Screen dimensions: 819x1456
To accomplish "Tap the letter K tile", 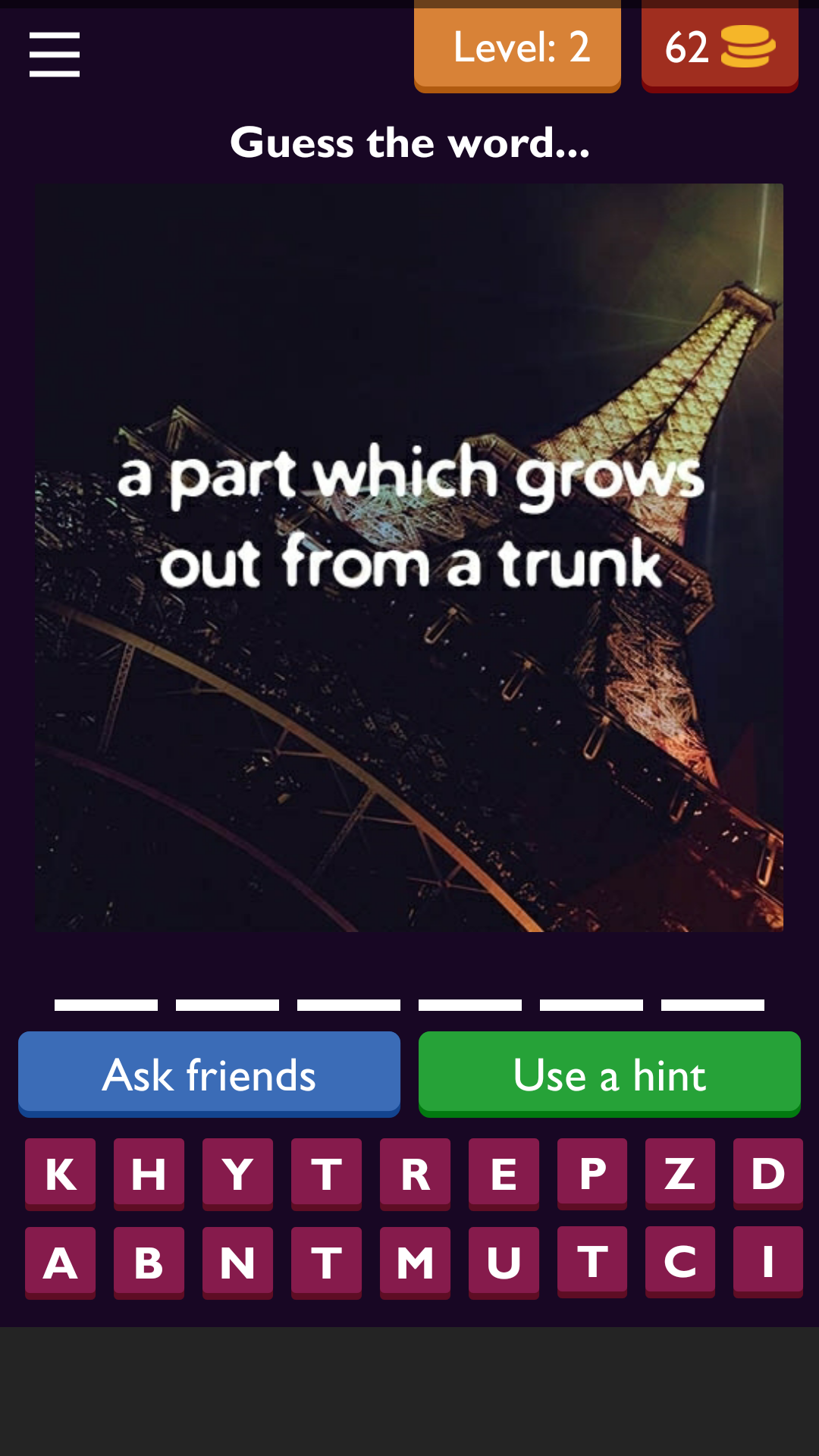I will [x=60, y=1173].
